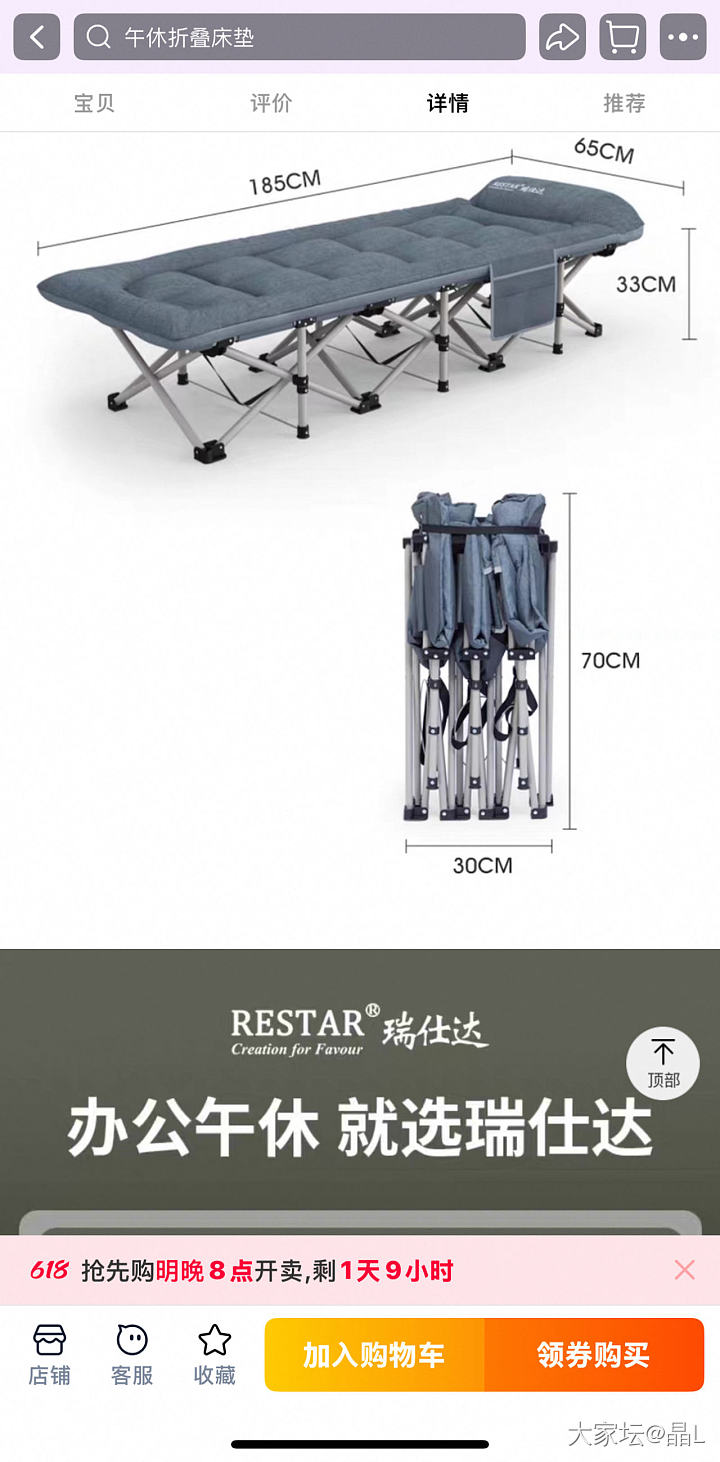
Task: Tap the search box with 午休折叠床垫
Action: point(300,38)
